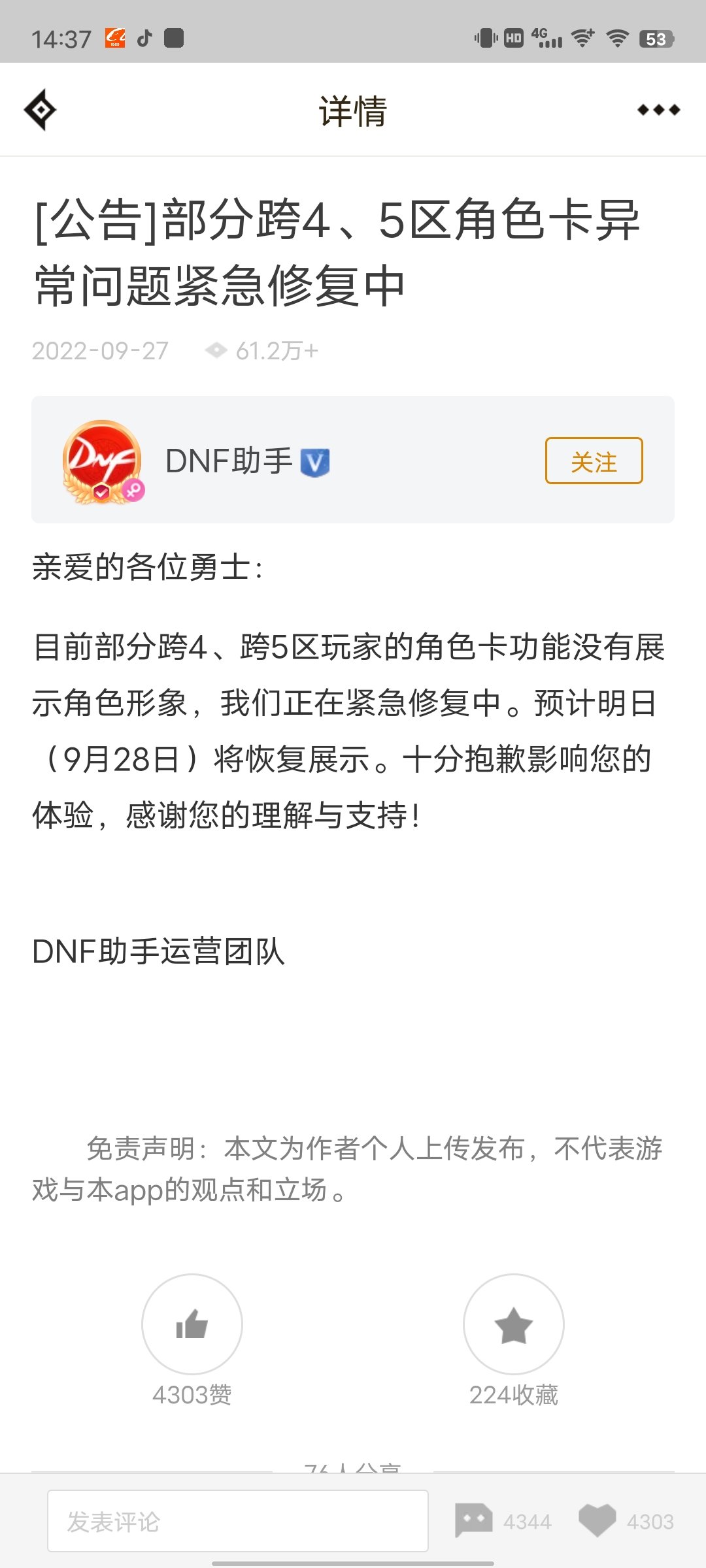
Task: Like the post with the thumbs-up button
Action: coord(192,1324)
